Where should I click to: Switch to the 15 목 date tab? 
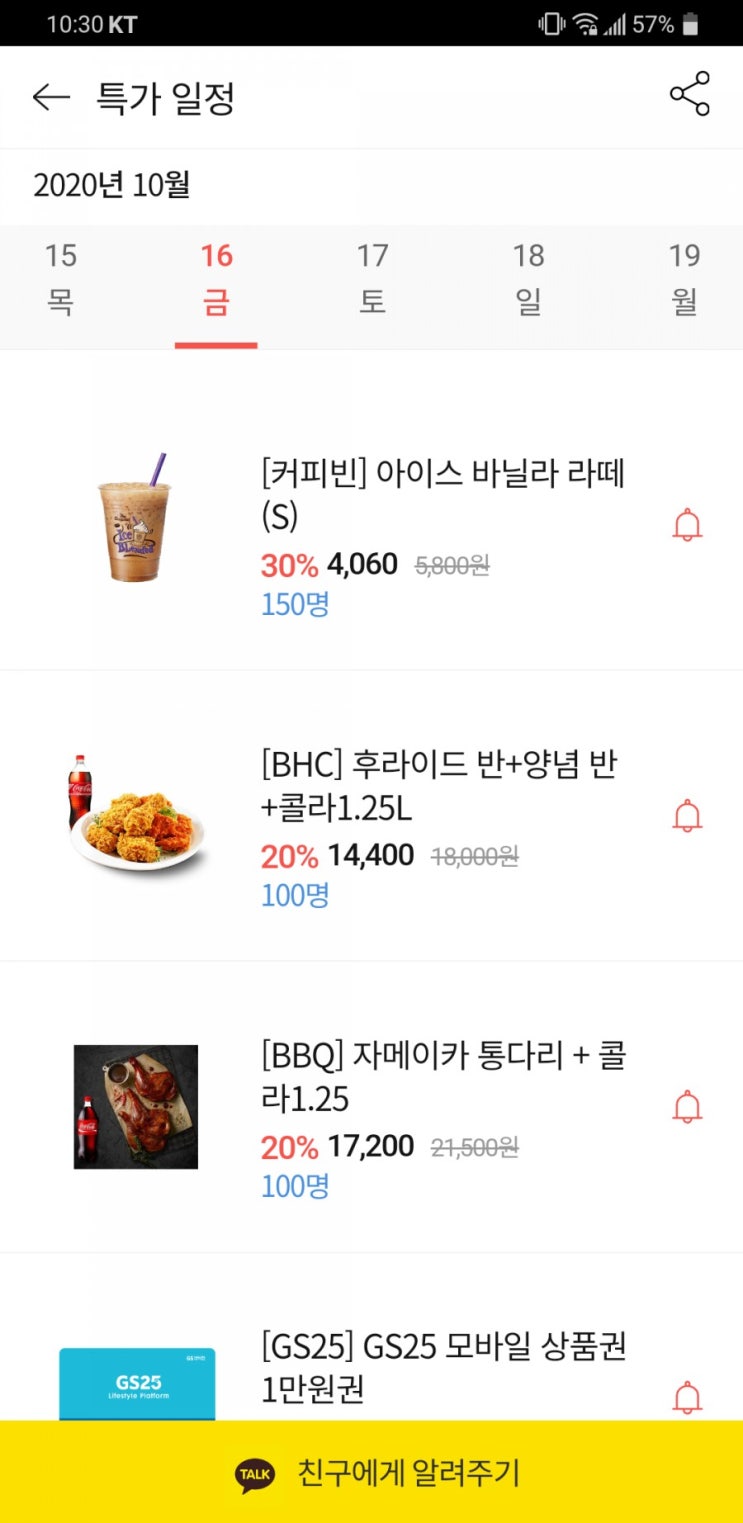60,278
